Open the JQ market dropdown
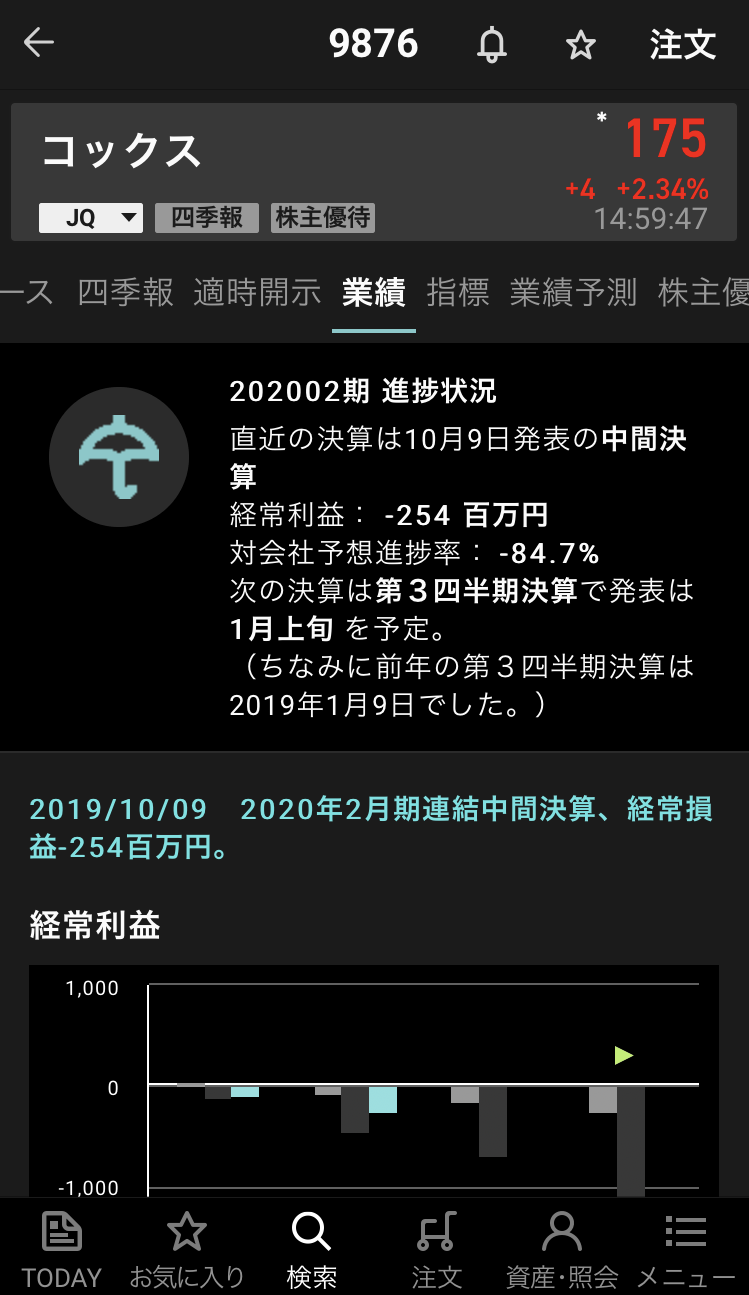This screenshot has width=749, height=1295. (x=91, y=218)
